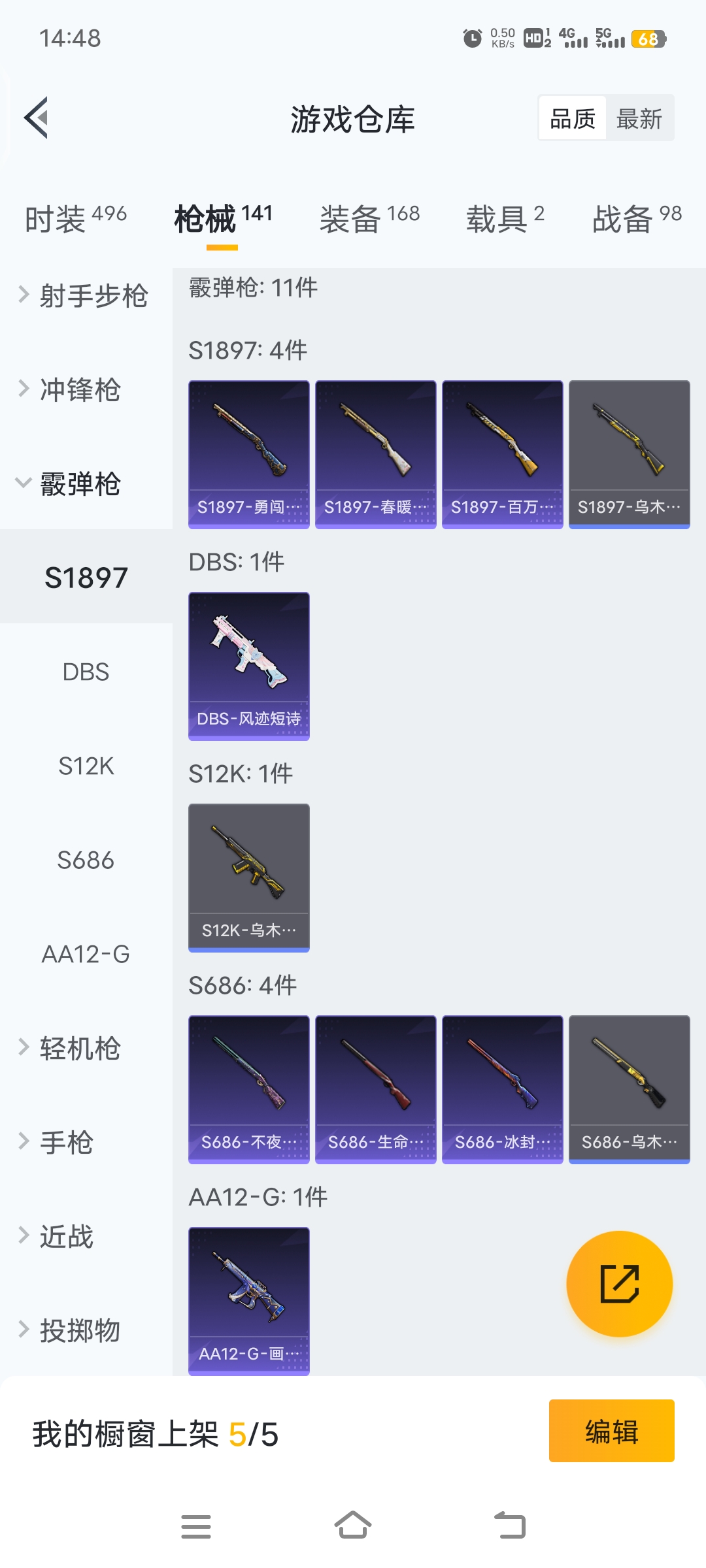This screenshot has width=706, height=1568.
Task: Switch to the 时装 tab
Action: click(75, 219)
